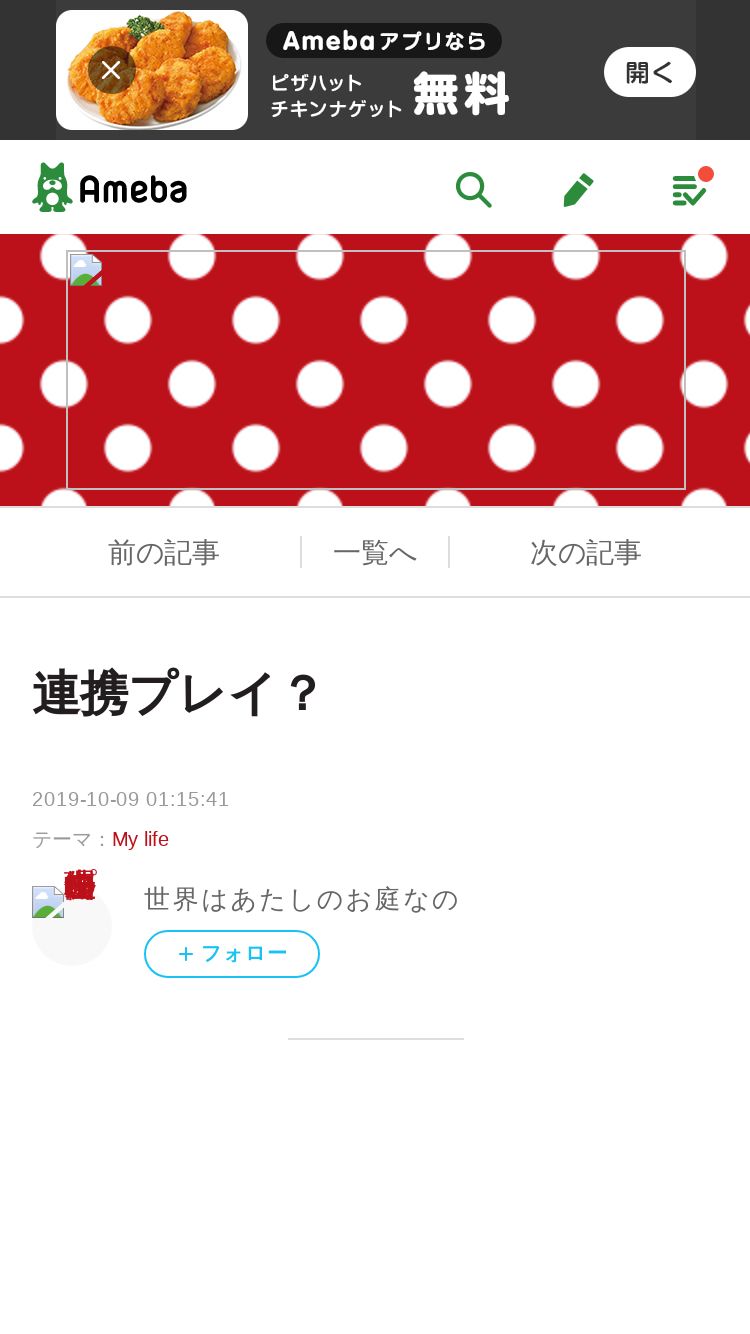This screenshot has width=750, height=1334.
Task: Open the blogger's profile avatar
Action: (x=71, y=925)
